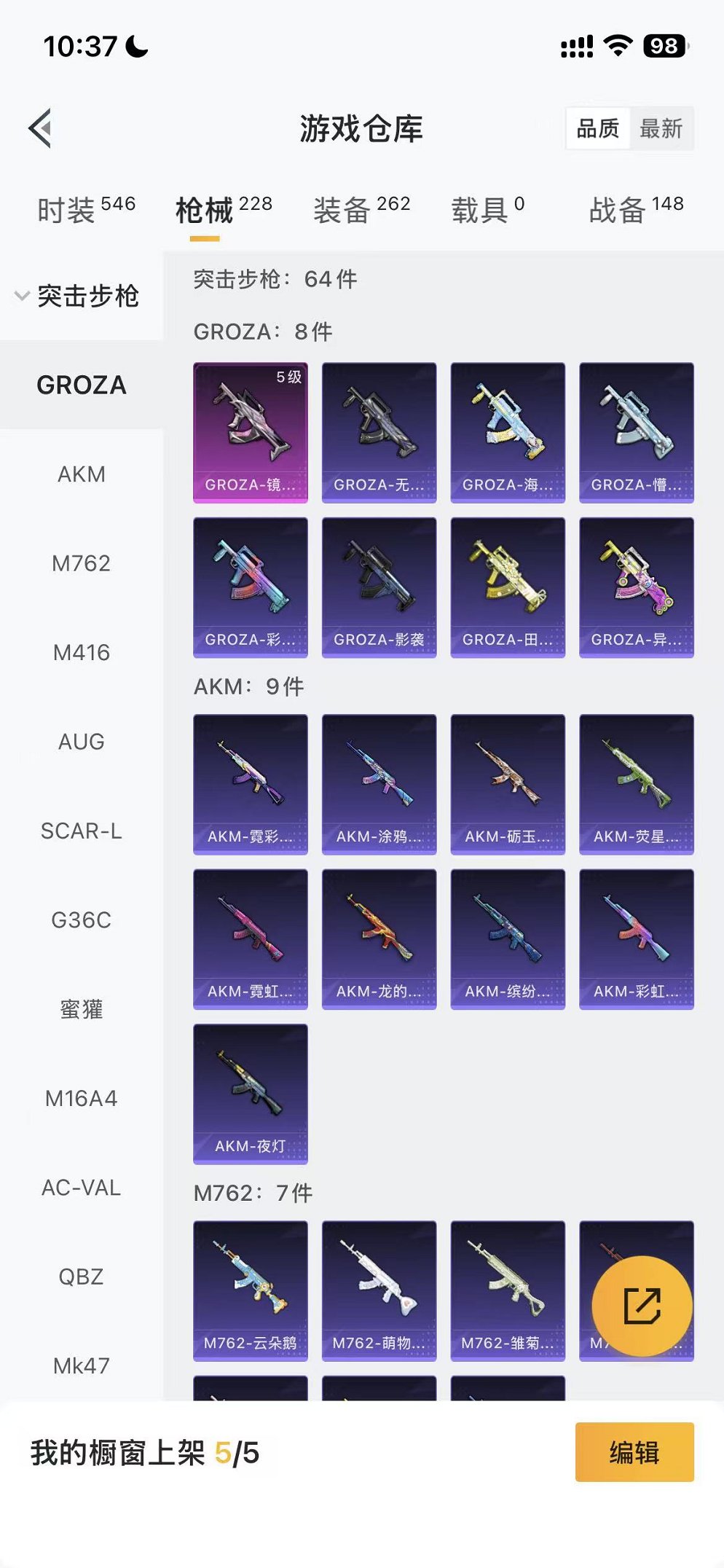Switch to the 装备 tab

click(x=361, y=210)
